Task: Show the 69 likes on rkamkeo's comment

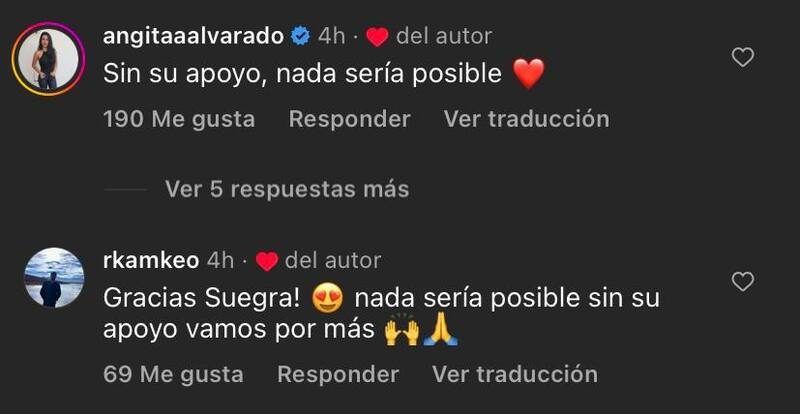Action: [173, 374]
